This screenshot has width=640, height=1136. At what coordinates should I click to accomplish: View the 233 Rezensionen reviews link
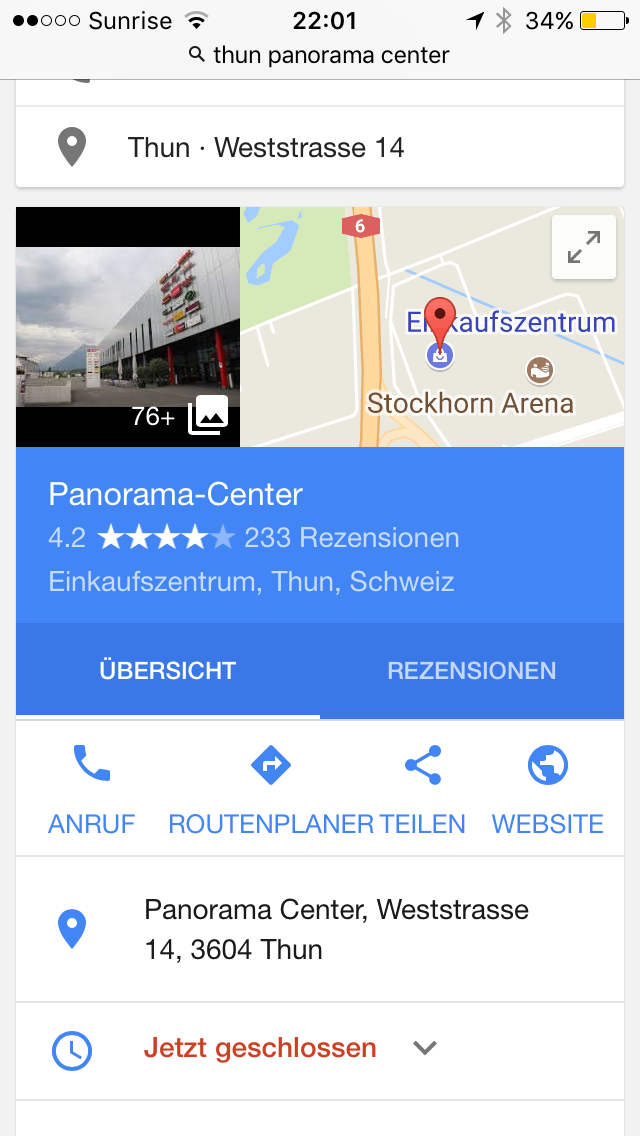click(352, 538)
